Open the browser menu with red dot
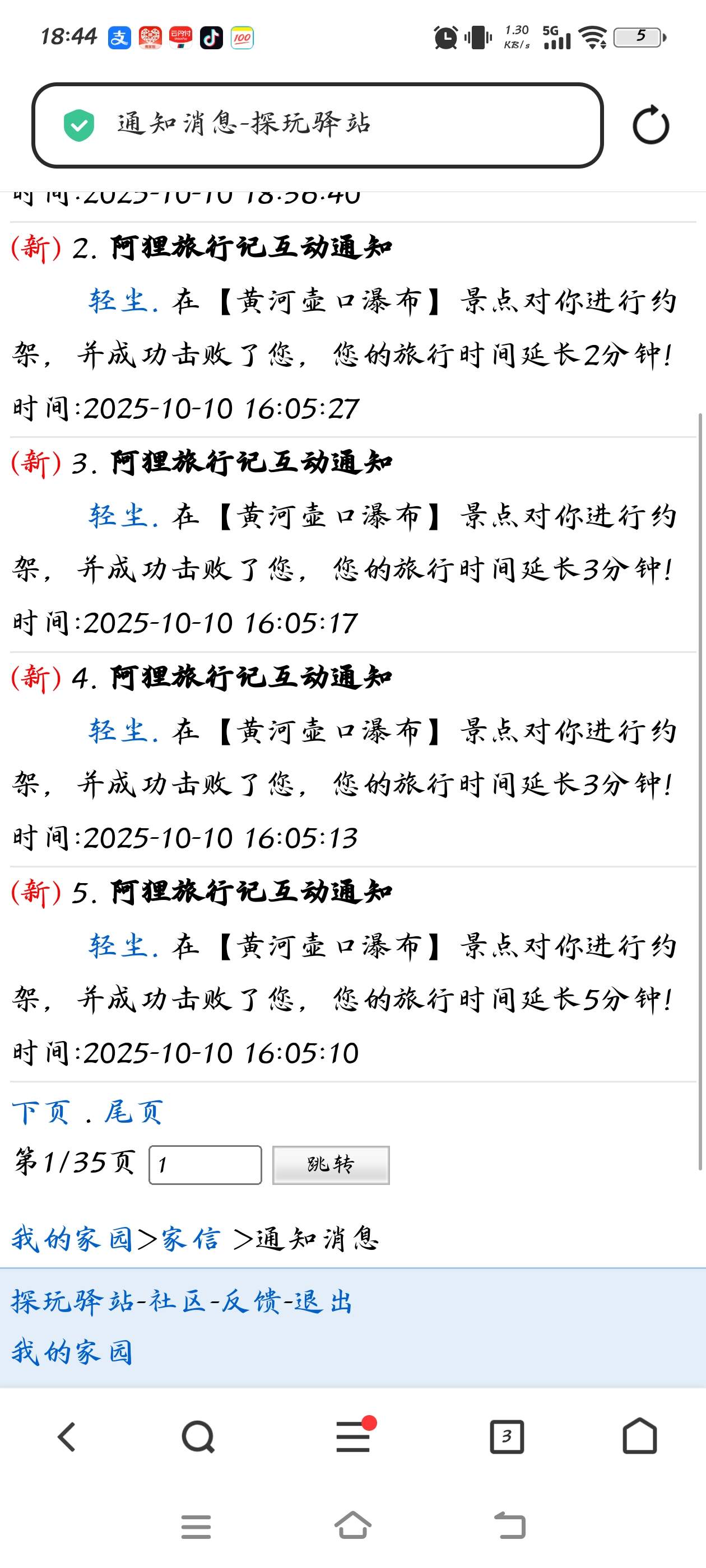The image size is (706, 1568). click(354, 1436)
